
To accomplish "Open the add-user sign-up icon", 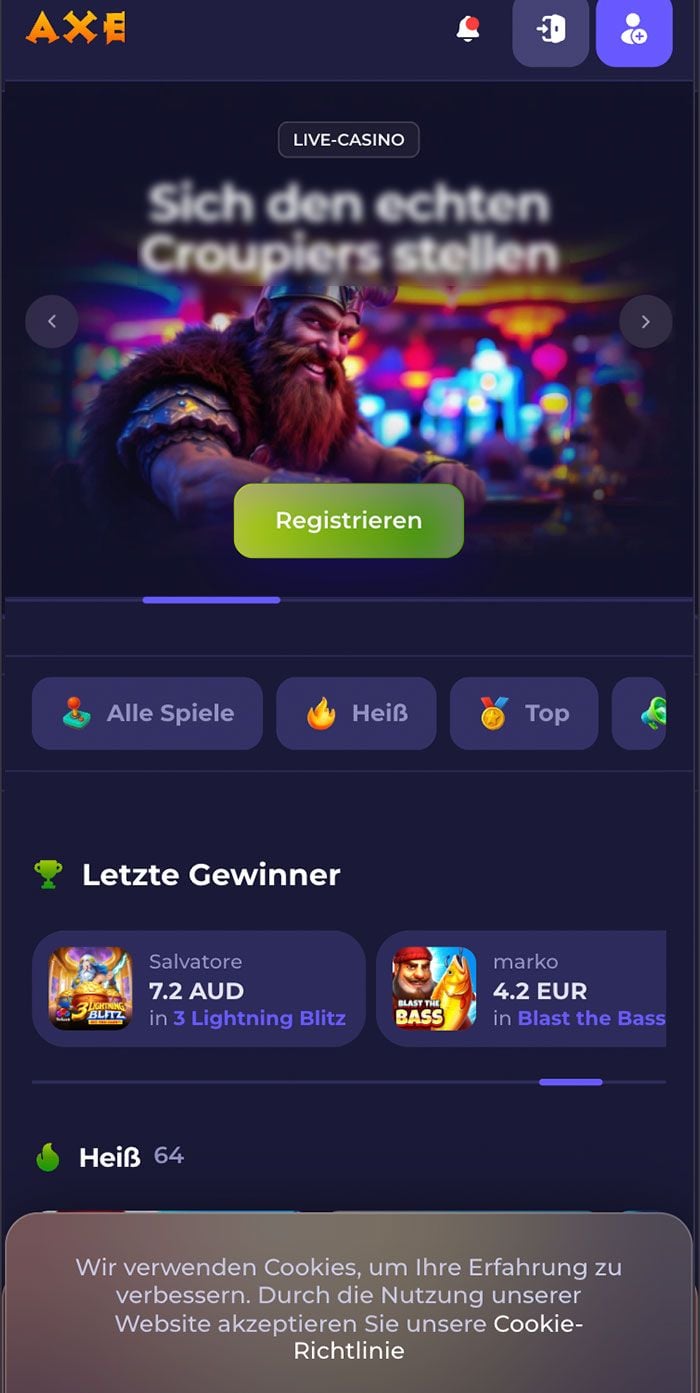I will [x=633, y=30].
